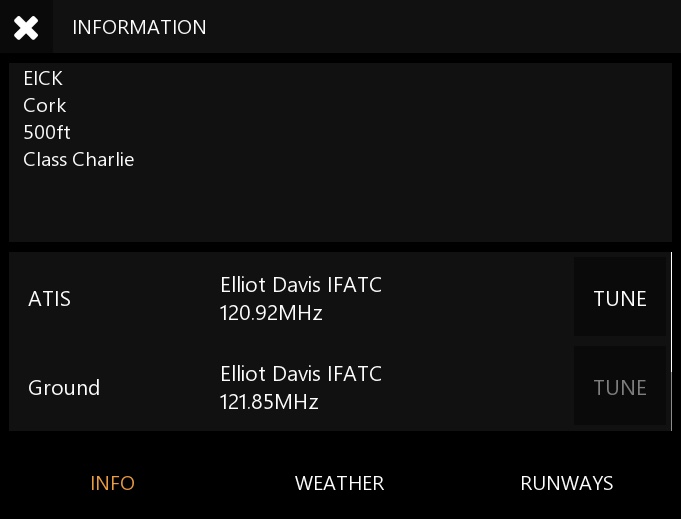Switch to the Weather tab
Screen dimensions: 681x519
pyautogui.click(x=339, y=483)
